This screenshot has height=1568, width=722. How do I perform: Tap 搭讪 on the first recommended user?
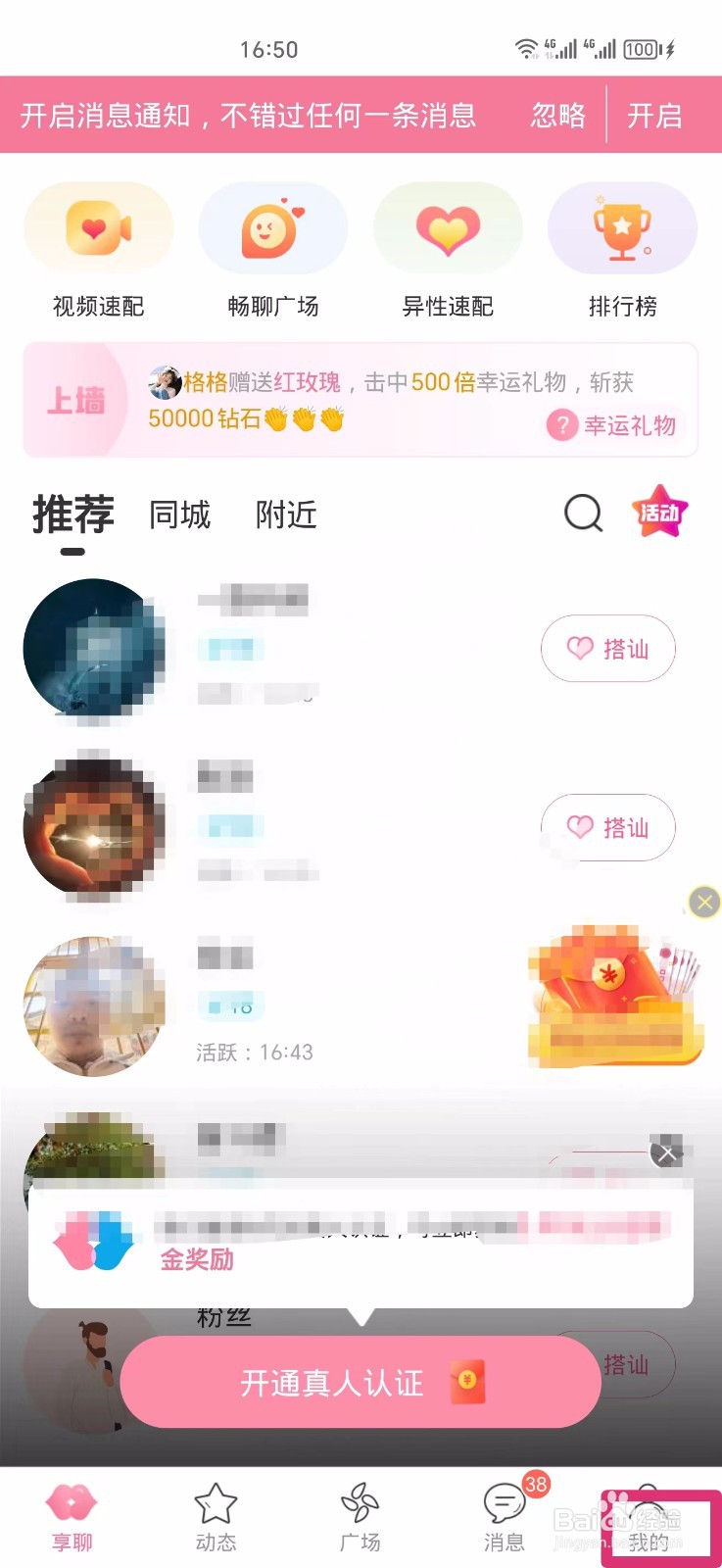tap(607, 649)
